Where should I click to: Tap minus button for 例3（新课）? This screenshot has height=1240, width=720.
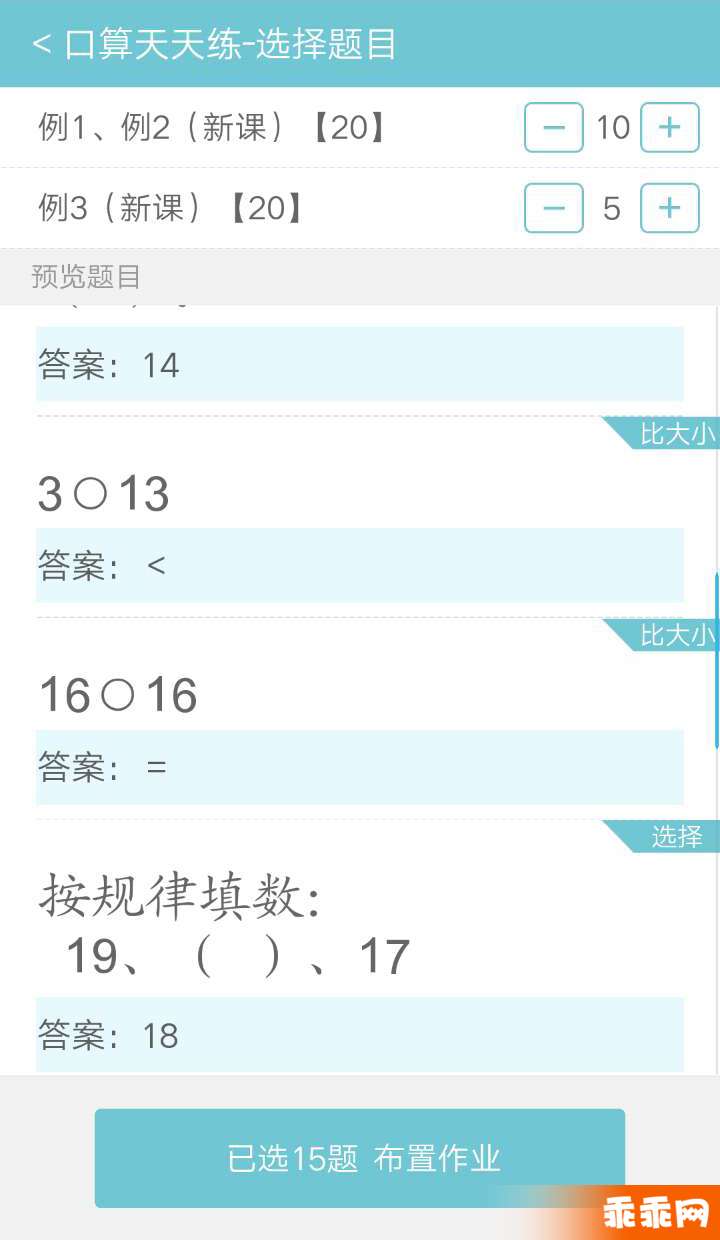[554, 208]
